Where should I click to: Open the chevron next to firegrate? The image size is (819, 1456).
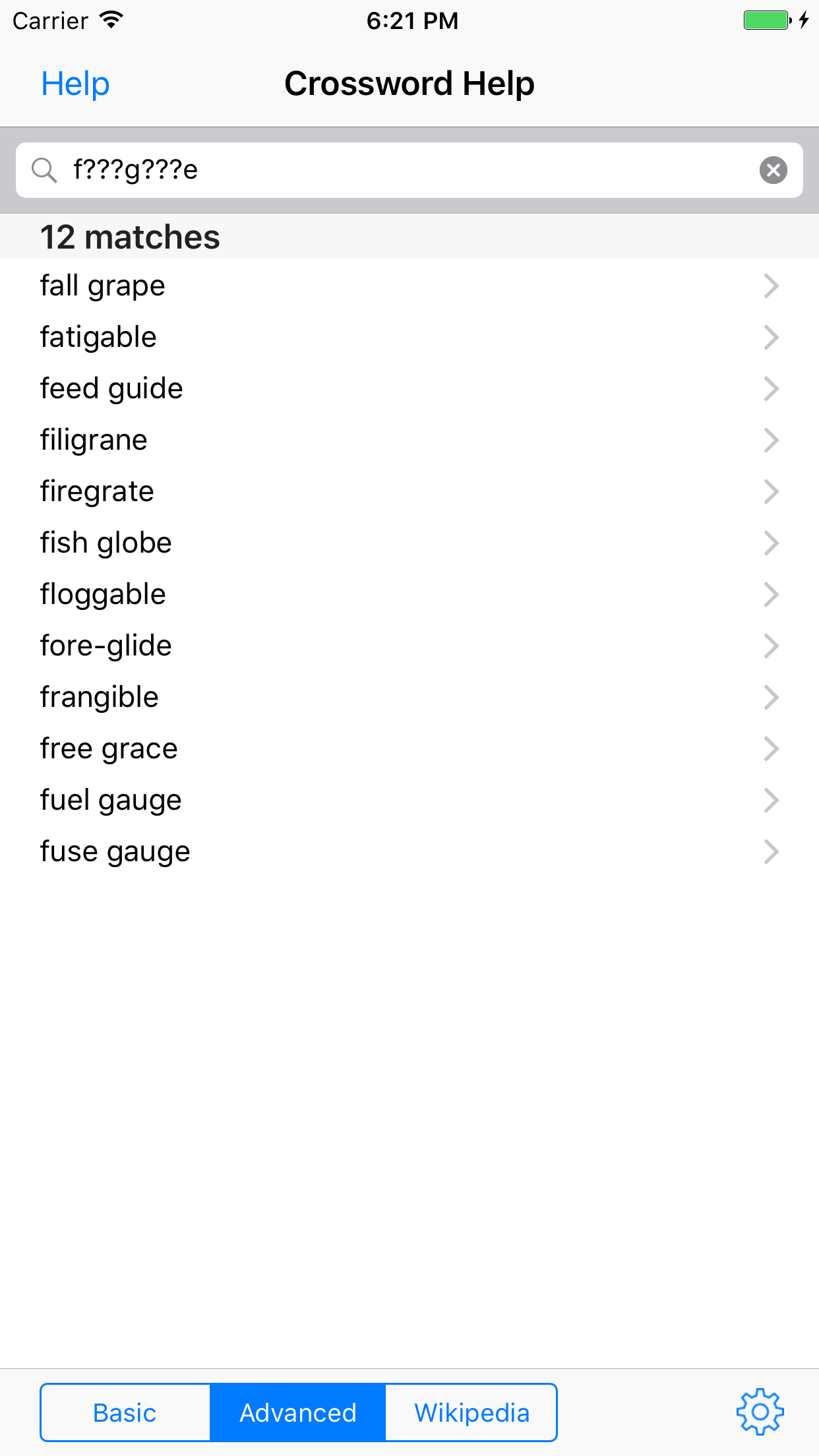coord(771,491)
